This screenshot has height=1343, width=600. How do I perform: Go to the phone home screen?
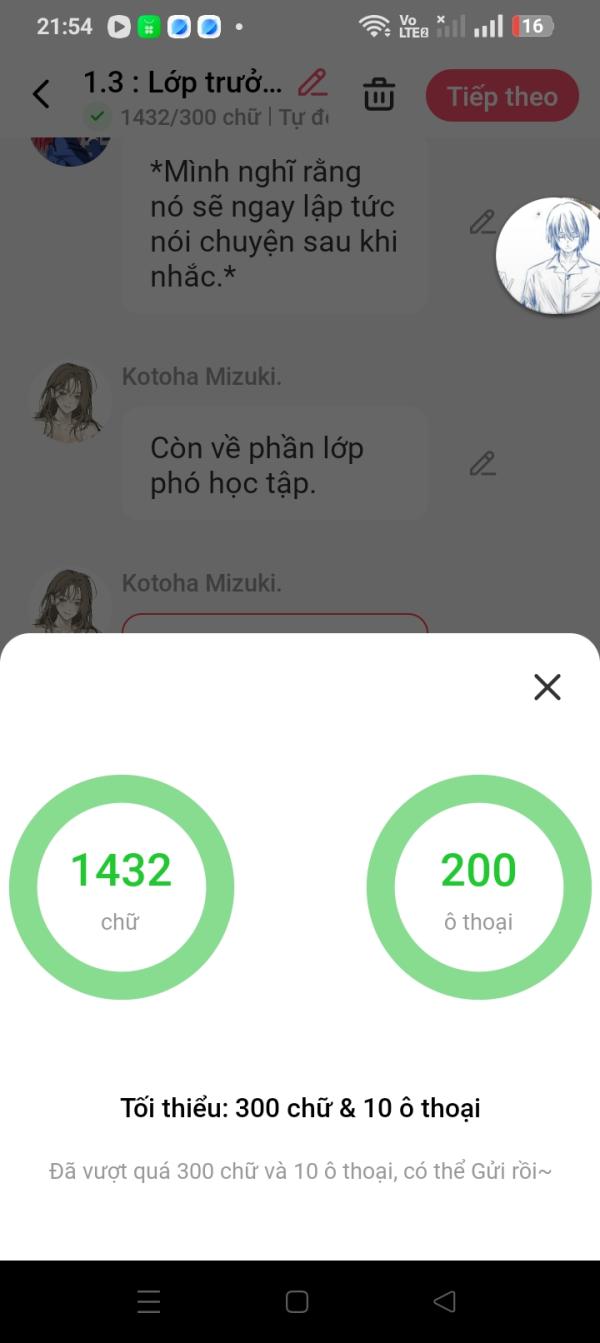point(297,1301)
